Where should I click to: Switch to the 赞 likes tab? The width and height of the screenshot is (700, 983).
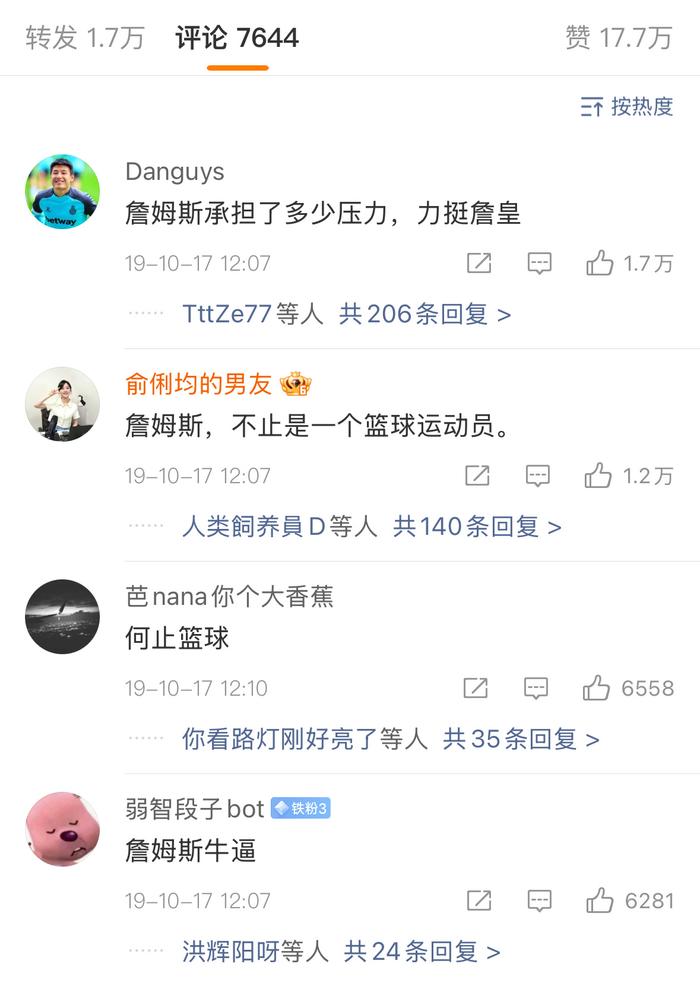[618, 38]
